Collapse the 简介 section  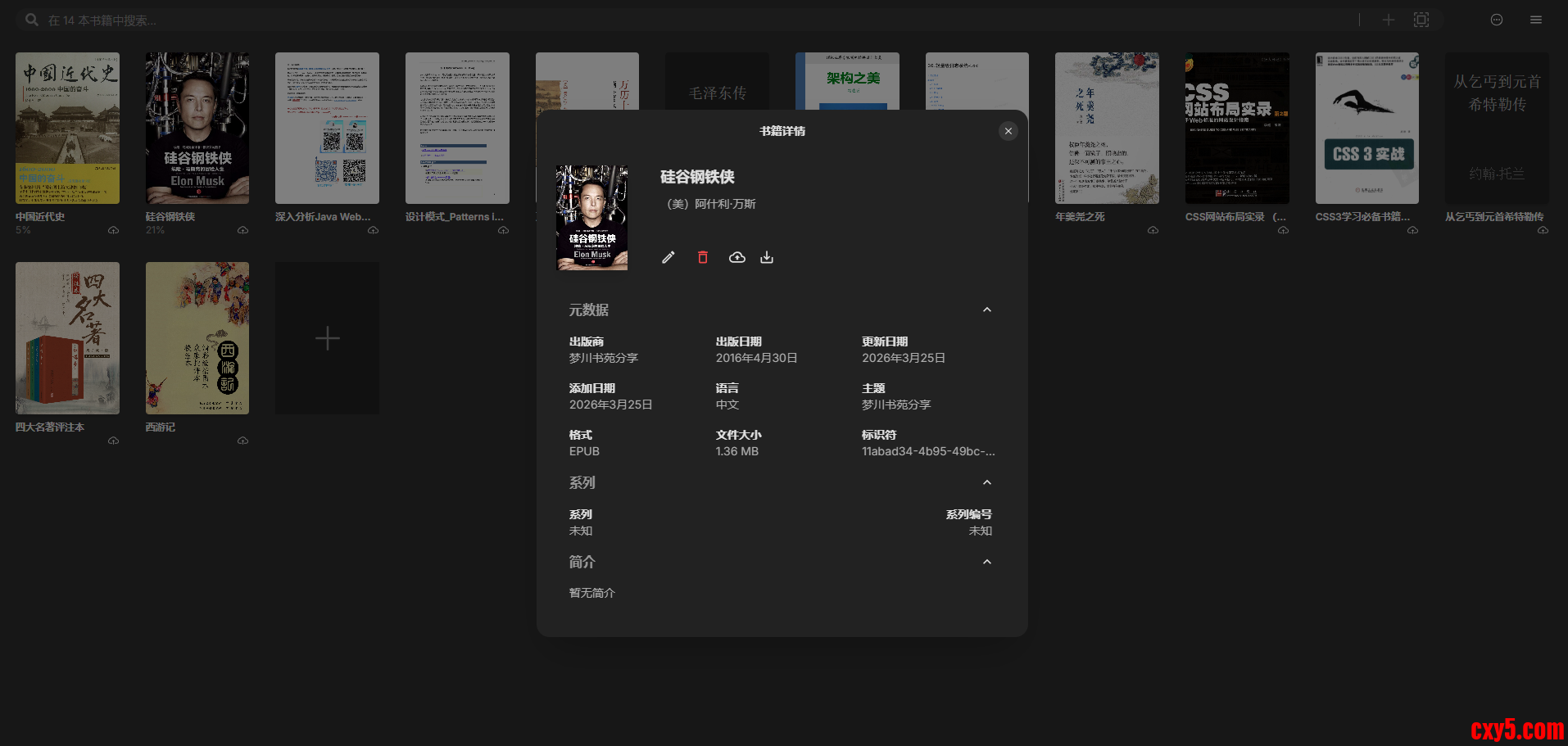click(987, 562)
